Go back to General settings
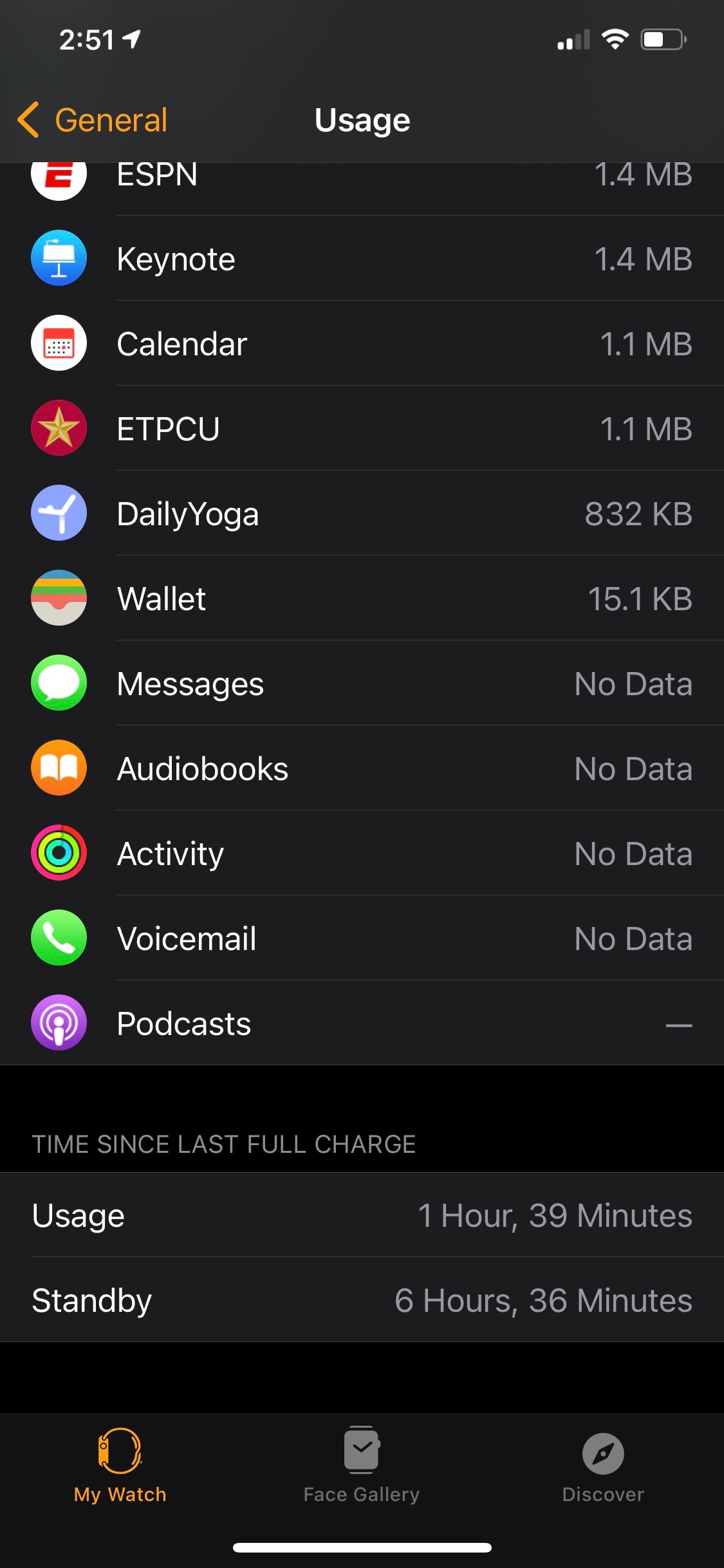Image resolution: width=724 pixels, height=1568 pixels. [x=93, y=120]
